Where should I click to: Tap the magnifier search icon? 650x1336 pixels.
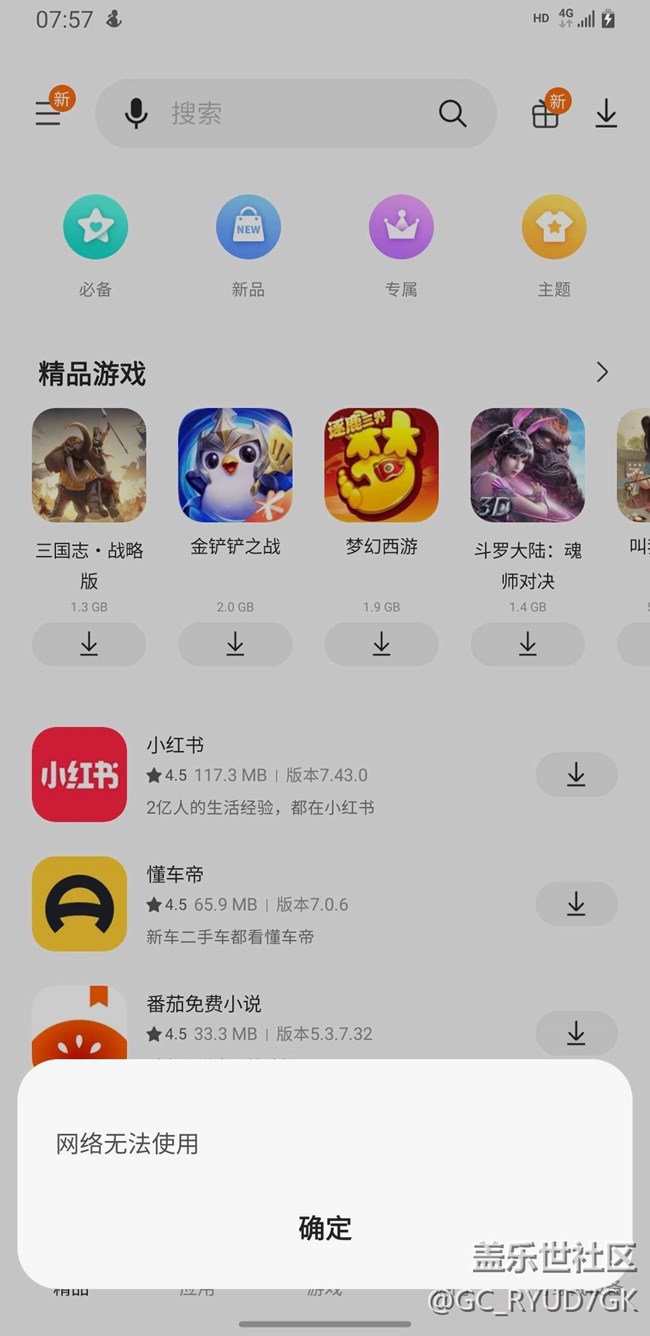452,113
